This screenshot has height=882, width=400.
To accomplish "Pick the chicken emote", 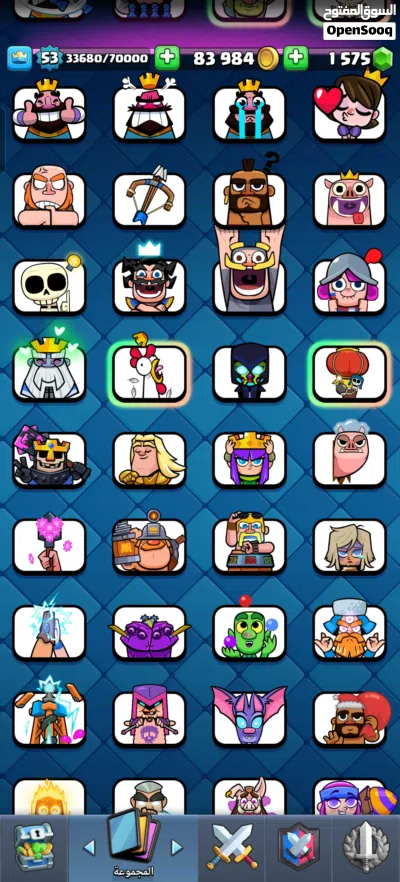I will [149, 372].
